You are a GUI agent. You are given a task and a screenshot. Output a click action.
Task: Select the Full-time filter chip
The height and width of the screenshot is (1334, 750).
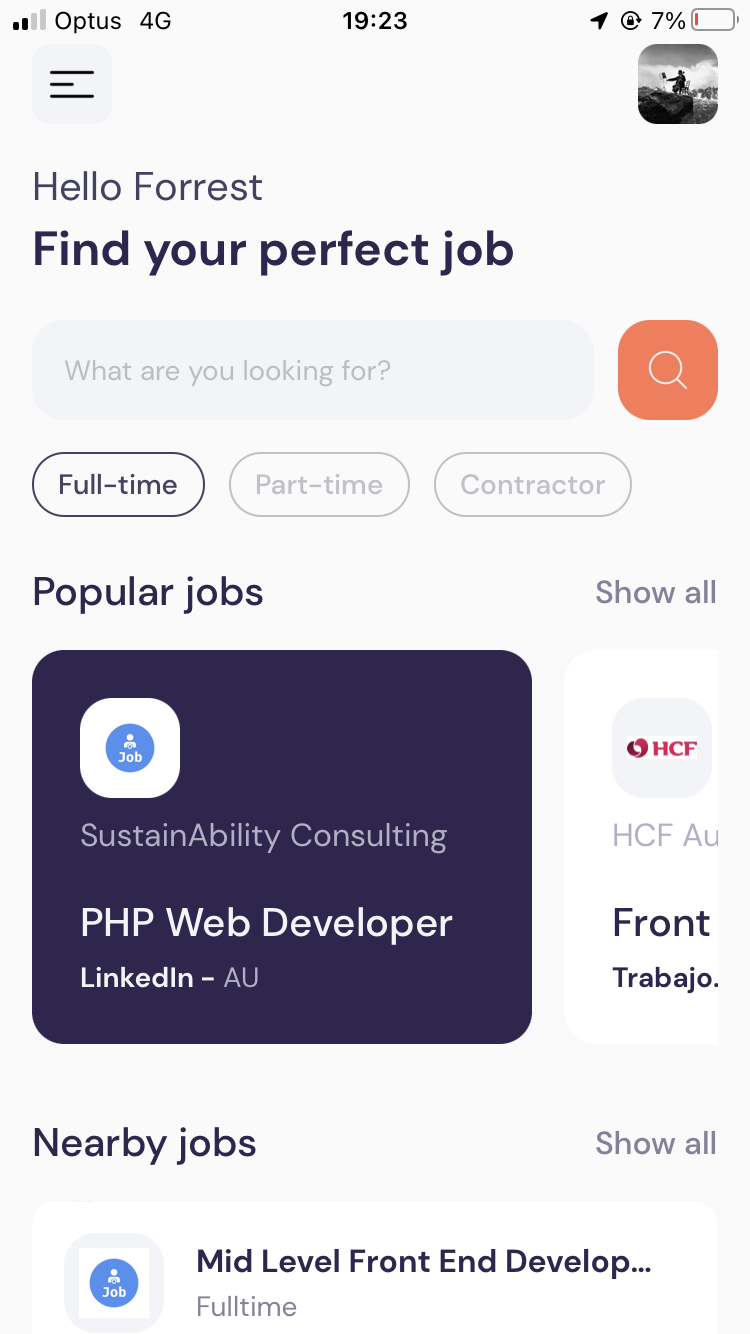(x=118, y=485)
